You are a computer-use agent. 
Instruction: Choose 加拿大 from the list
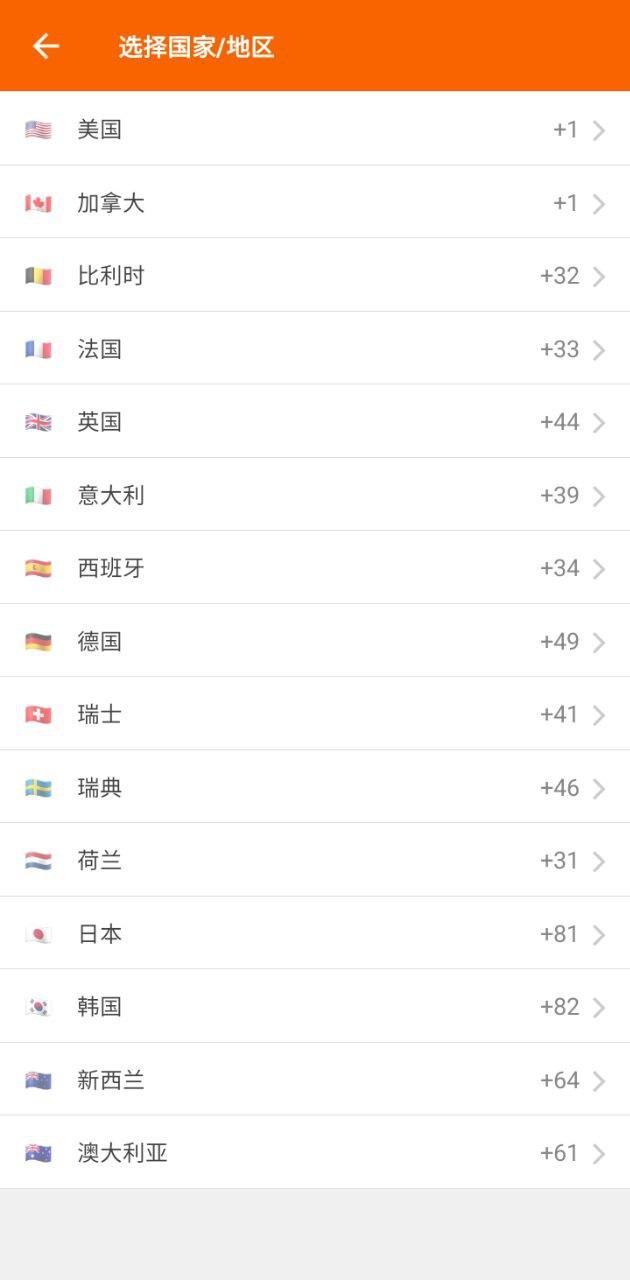[315, 203]
